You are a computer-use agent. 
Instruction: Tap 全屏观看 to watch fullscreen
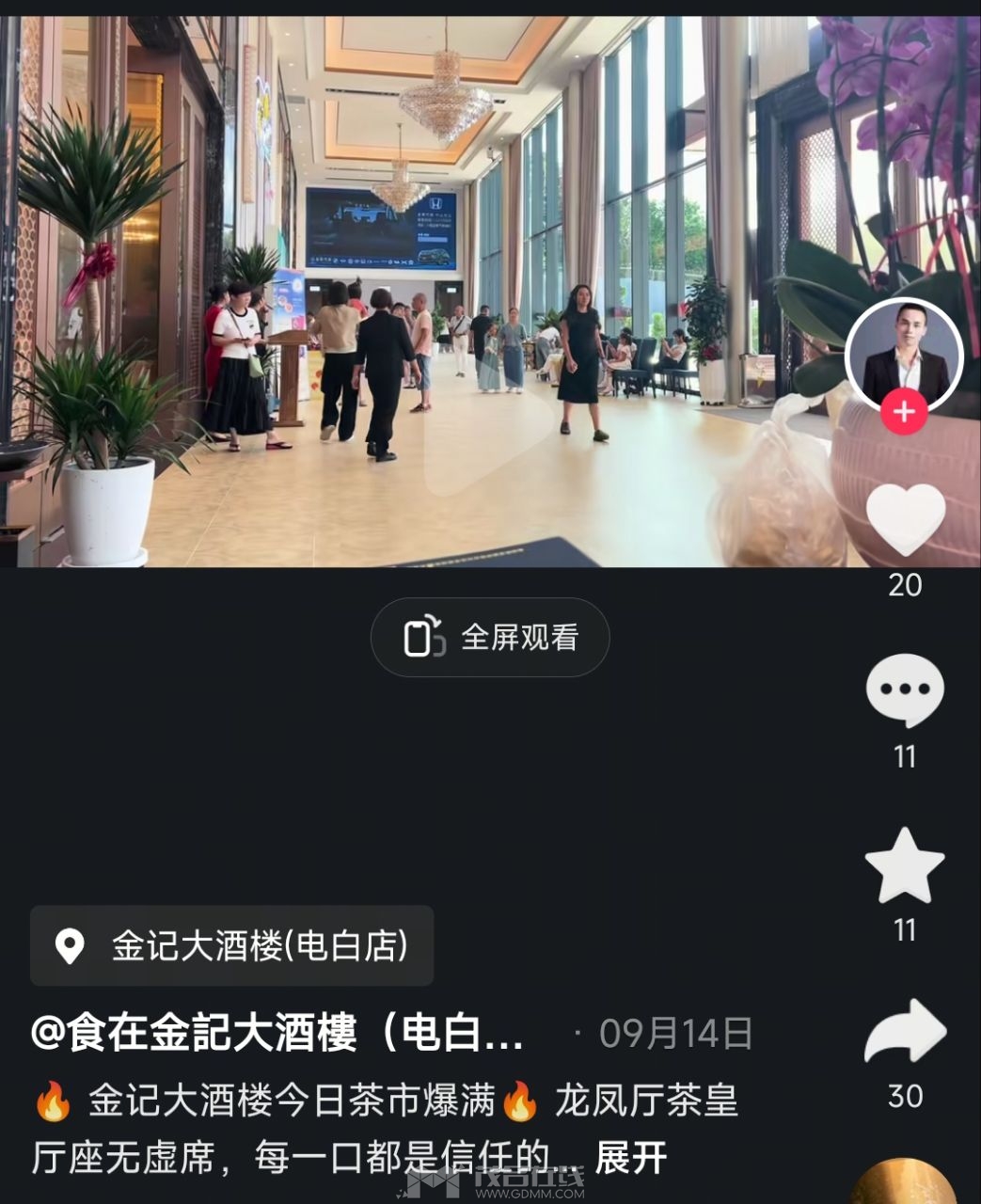pyautogui.click(x=490, y=638)
